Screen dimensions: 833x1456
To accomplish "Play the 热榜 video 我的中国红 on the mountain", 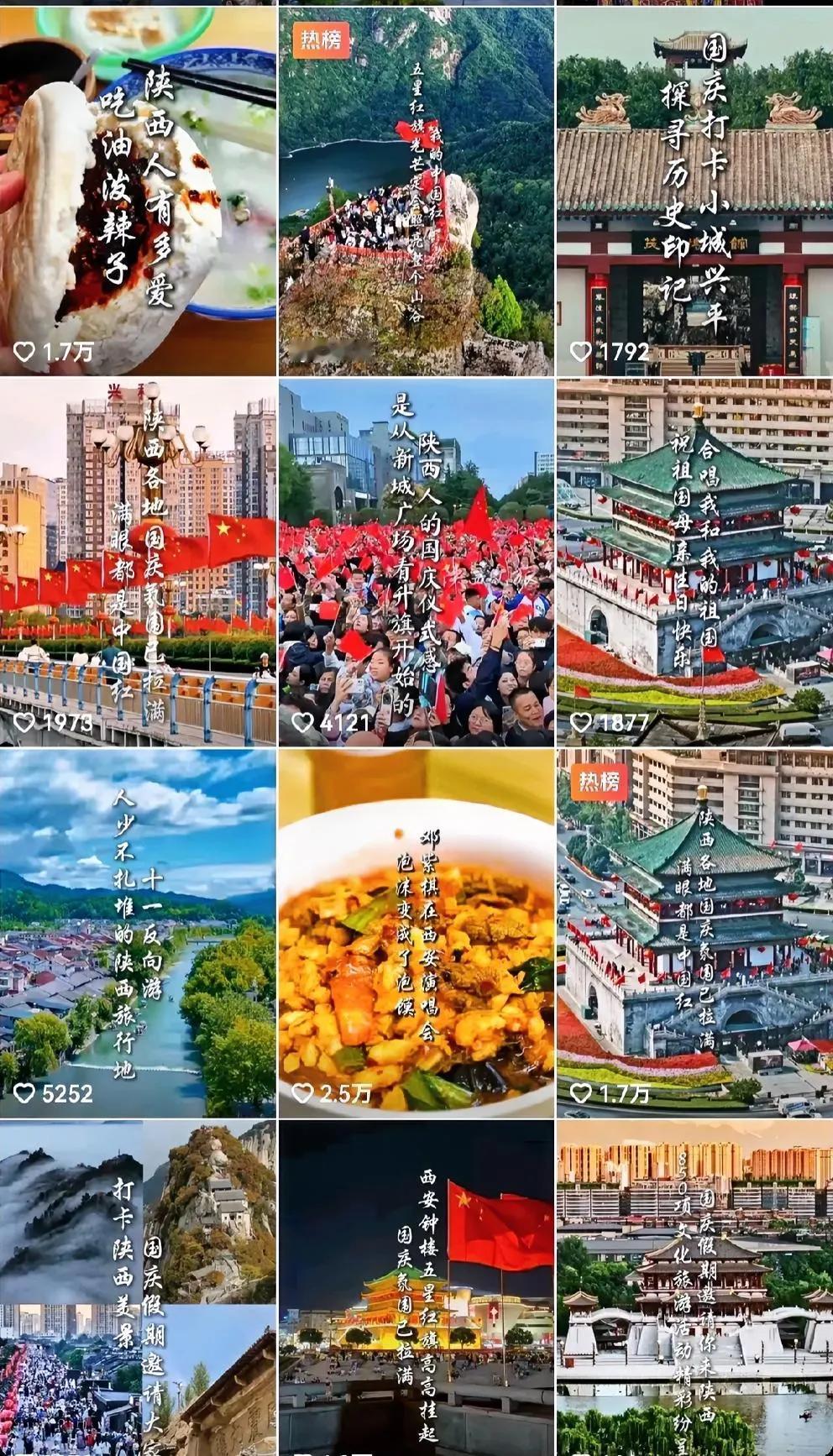I will (x=416, y=191).
